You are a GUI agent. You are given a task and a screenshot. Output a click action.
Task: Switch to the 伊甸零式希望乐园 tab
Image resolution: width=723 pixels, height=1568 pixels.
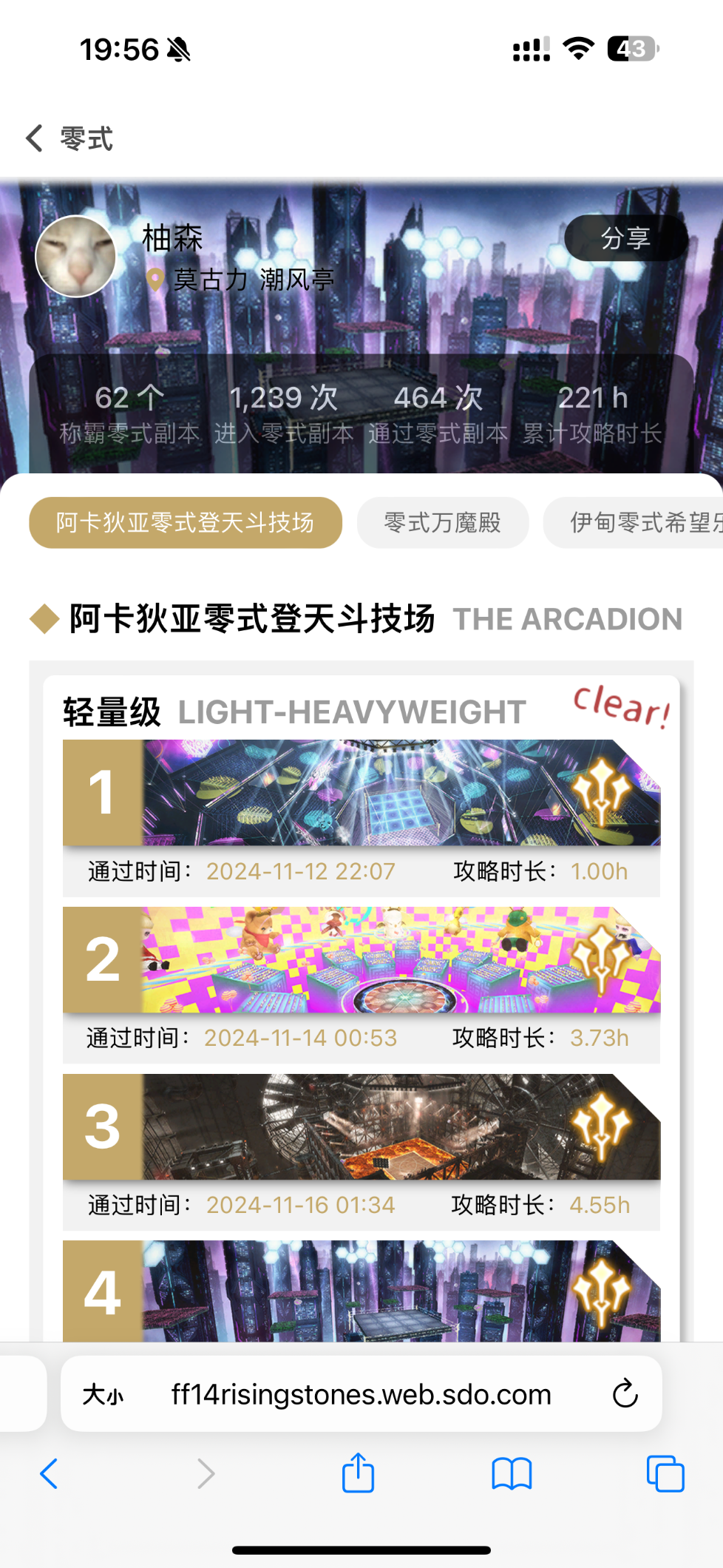tap(633, 523)
